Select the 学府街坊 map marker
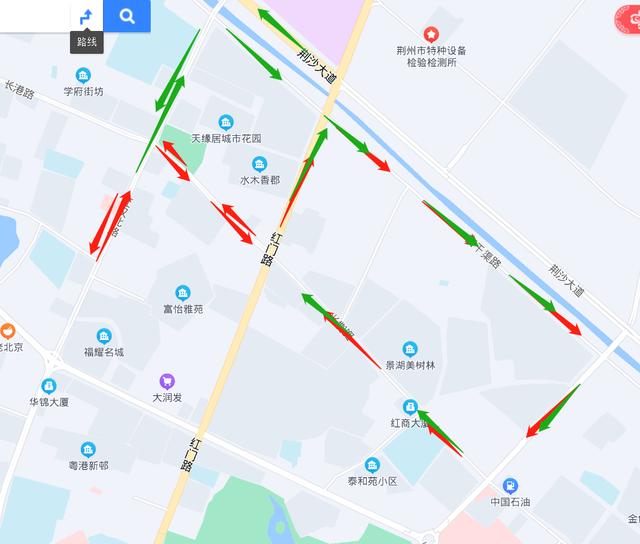Viewport: 640px width, 544px height. pos(83,75)
